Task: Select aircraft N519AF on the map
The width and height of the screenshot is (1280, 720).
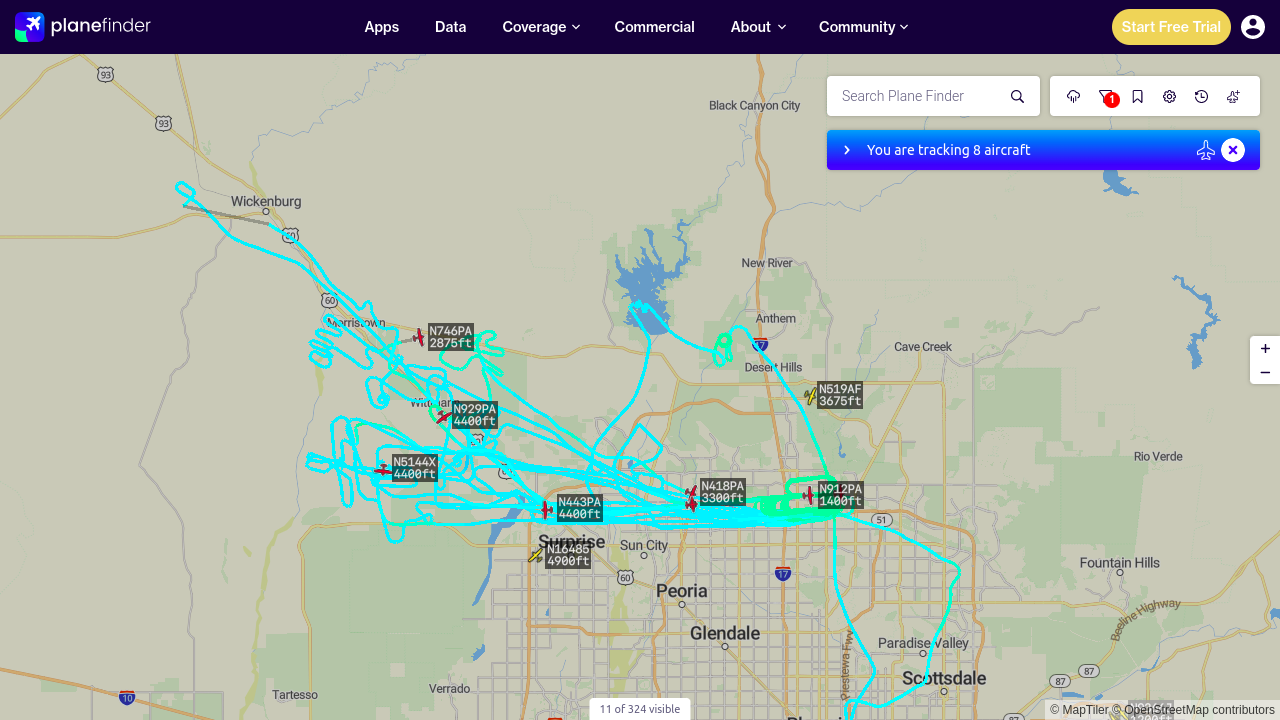Action: point(810,396)
